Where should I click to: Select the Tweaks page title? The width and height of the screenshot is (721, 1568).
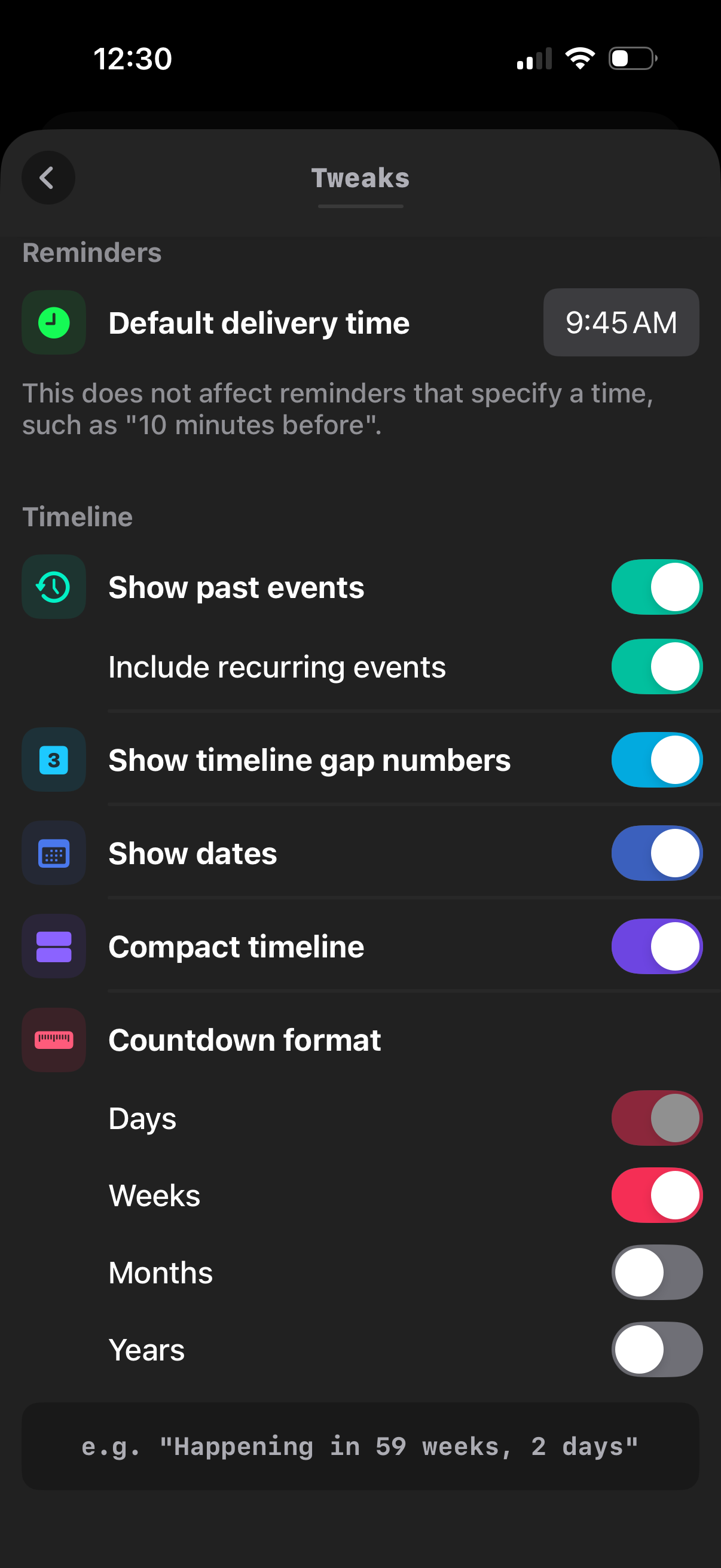[x=360, y=177]
